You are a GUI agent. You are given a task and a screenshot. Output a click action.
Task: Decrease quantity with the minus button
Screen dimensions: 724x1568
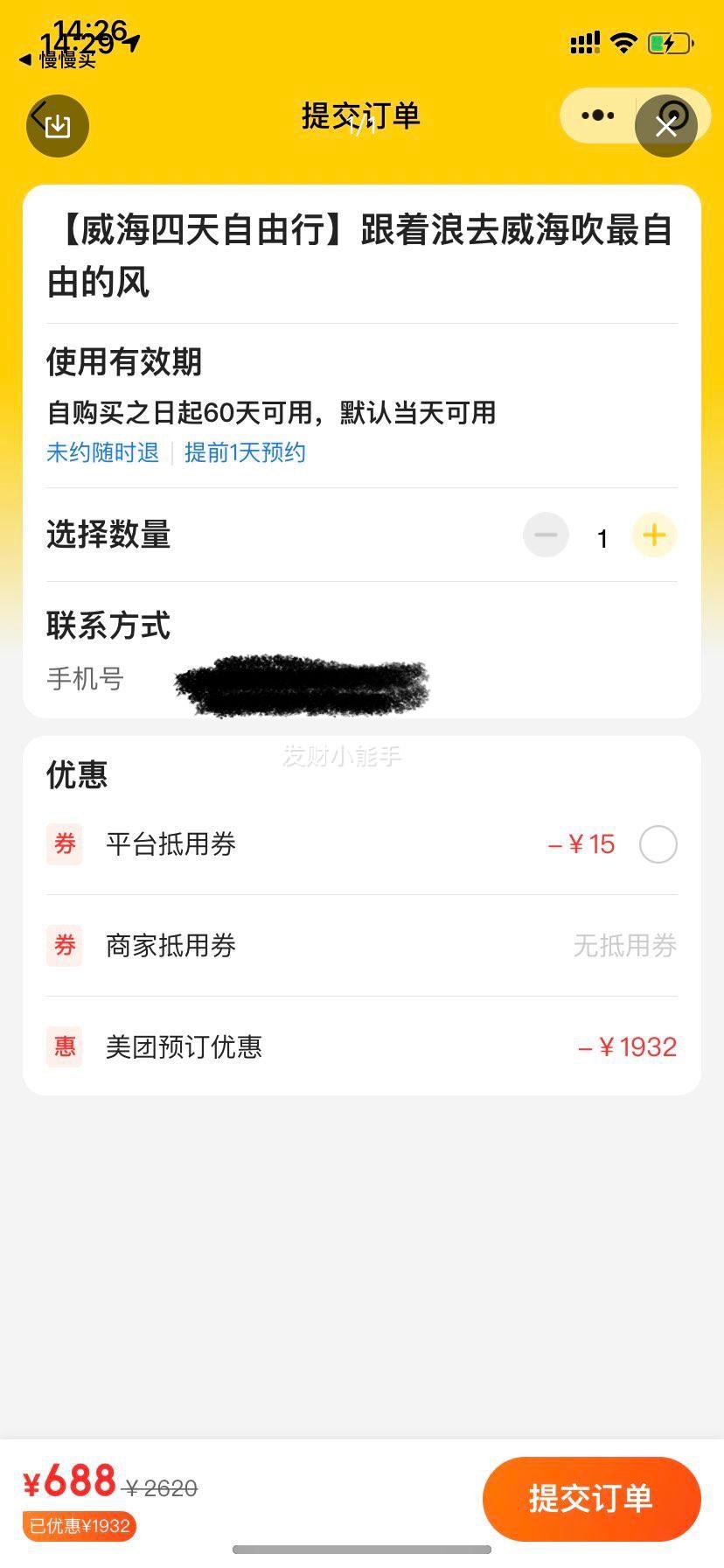pyautogui.click(x=546, y=535)
